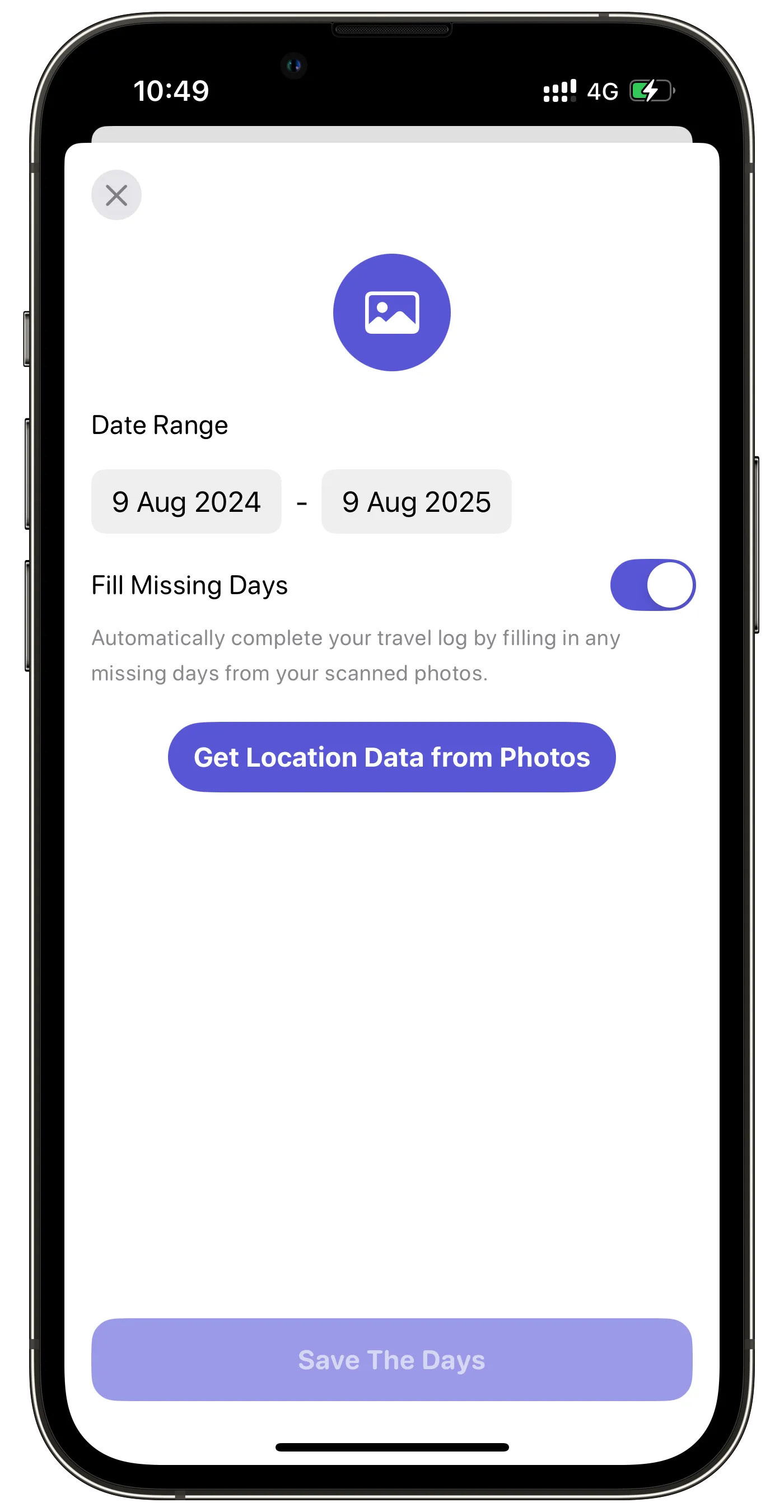Change the start date 9 Aug 2024
The height and width of the screenshot is (1512, 784).
[x=186, y=501]
